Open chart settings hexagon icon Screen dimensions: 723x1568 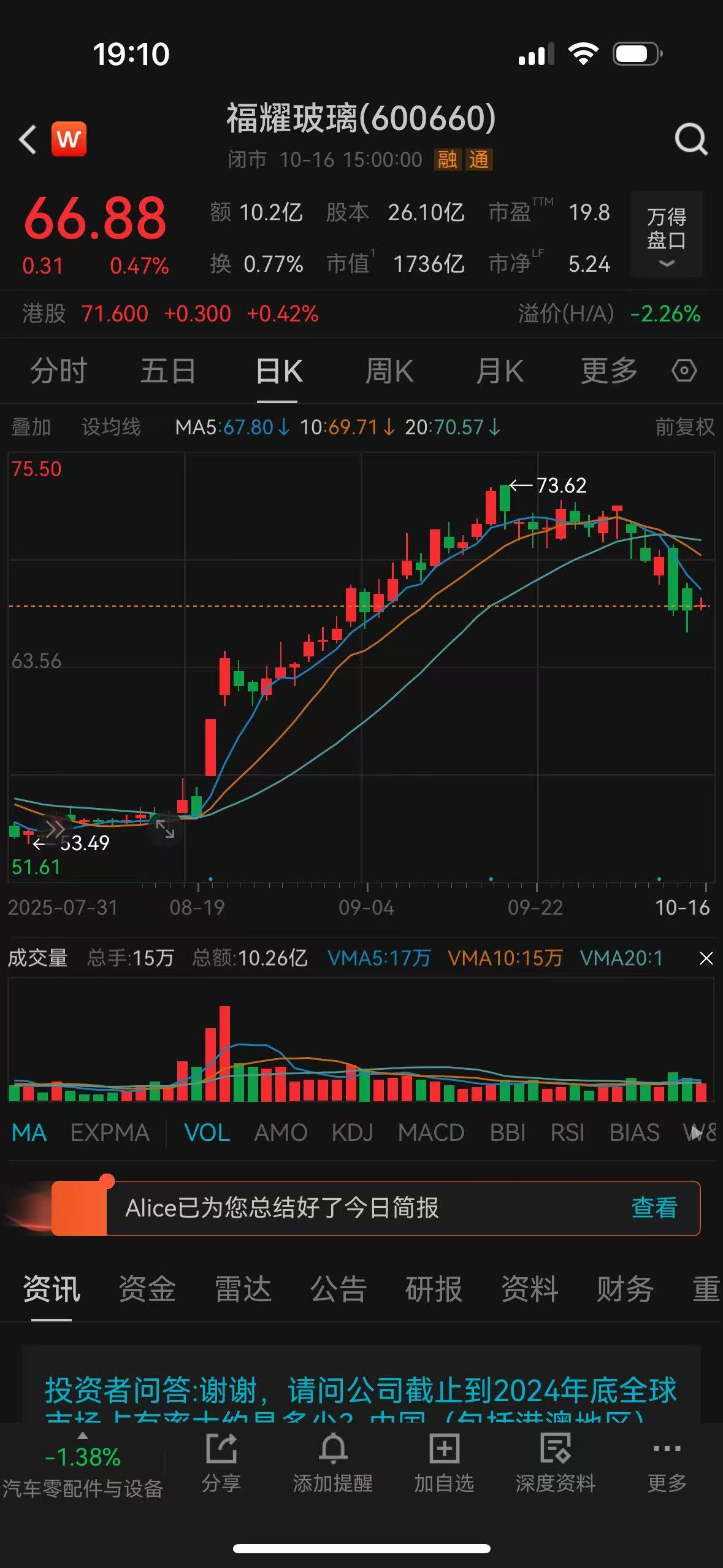pyautogui.click(x=684, y=371)
